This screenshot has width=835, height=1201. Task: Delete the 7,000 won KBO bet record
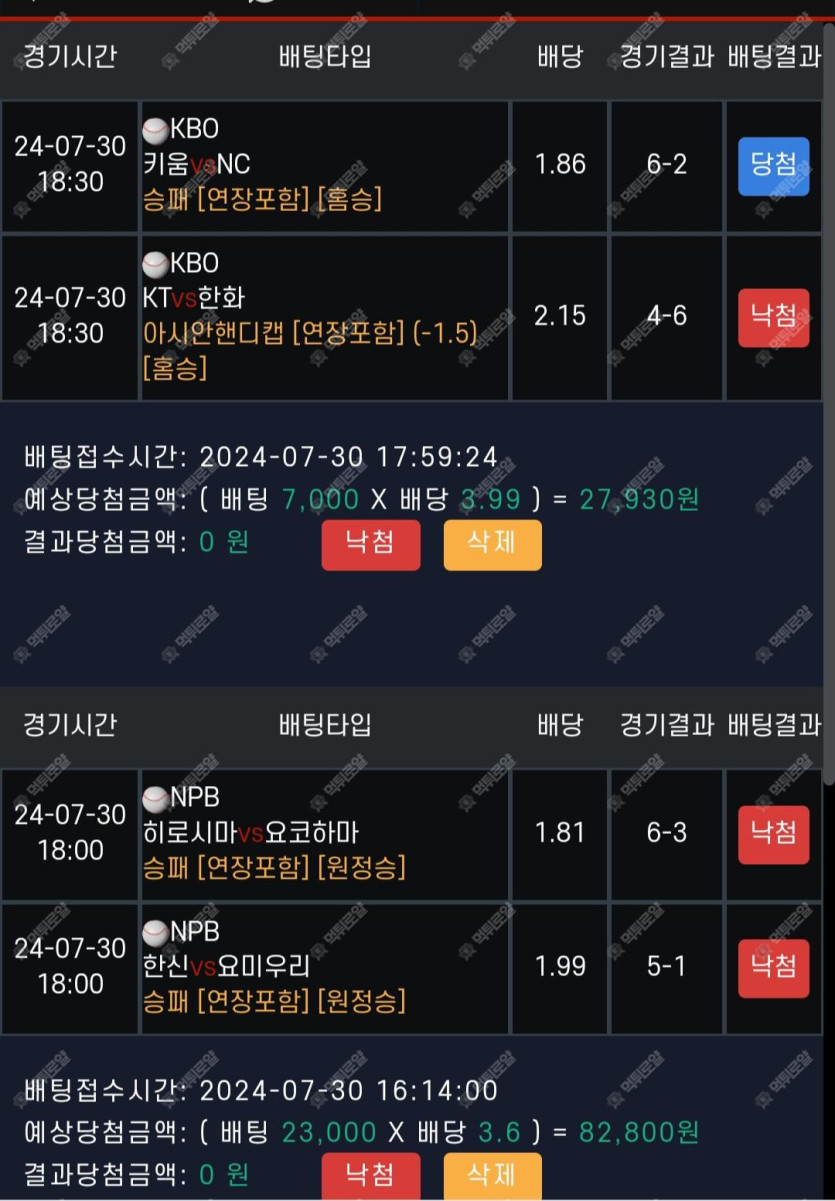(x=492, y=544)
